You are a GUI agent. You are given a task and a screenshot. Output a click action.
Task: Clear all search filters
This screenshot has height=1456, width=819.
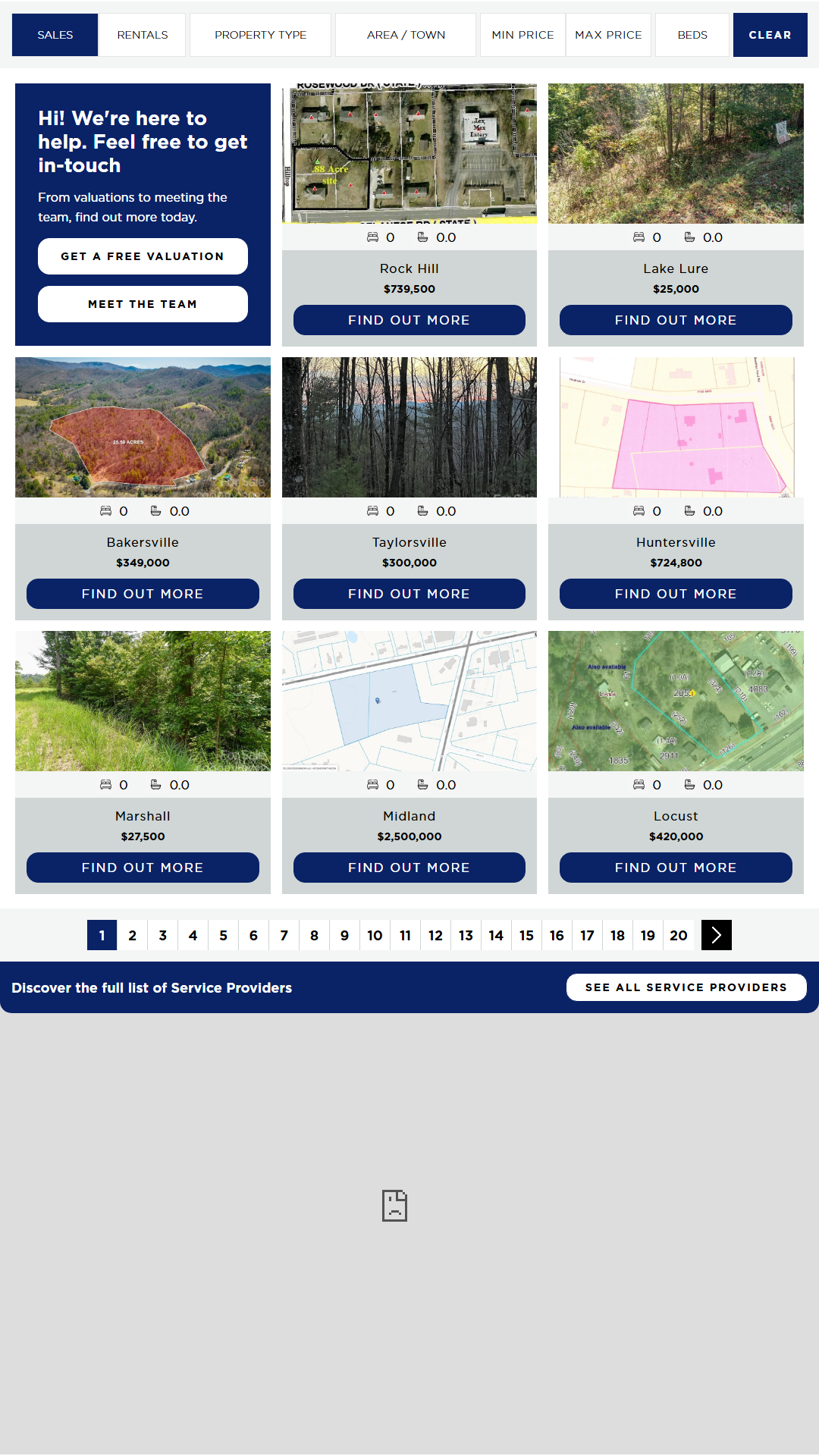tap(770, 35)
